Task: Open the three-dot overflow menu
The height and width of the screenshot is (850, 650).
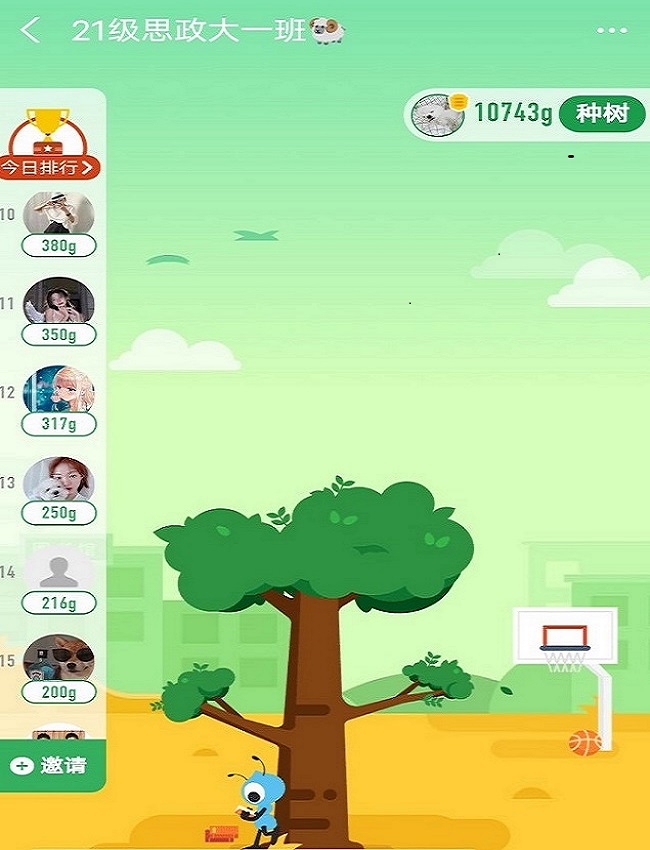Action: pos(611,31)
